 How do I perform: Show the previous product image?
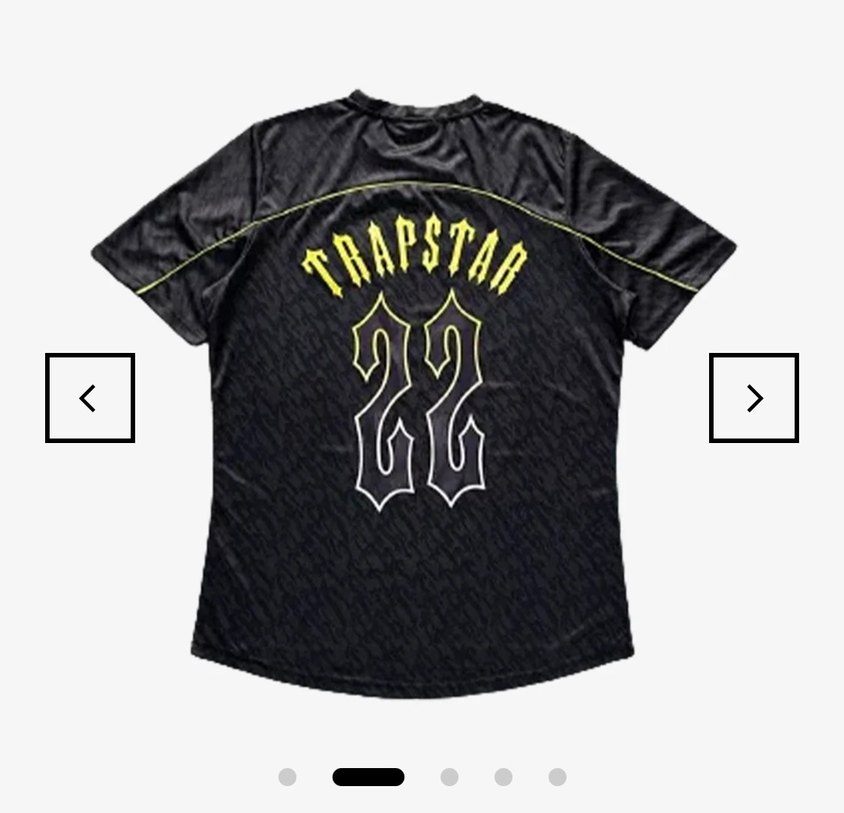(x=90, y=398)
